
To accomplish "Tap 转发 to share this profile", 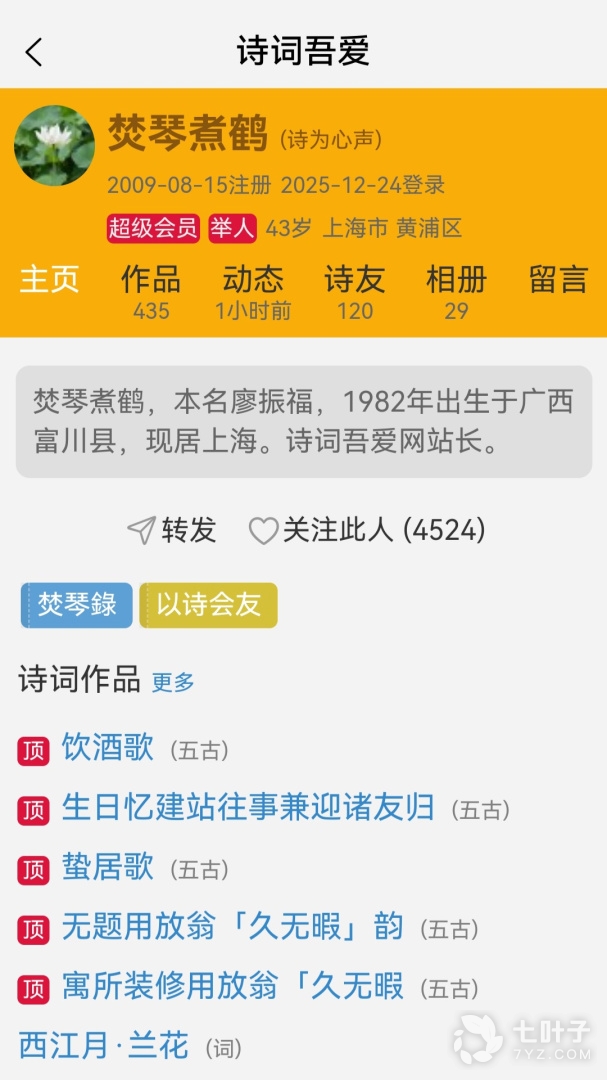I will tap(172, 530).
